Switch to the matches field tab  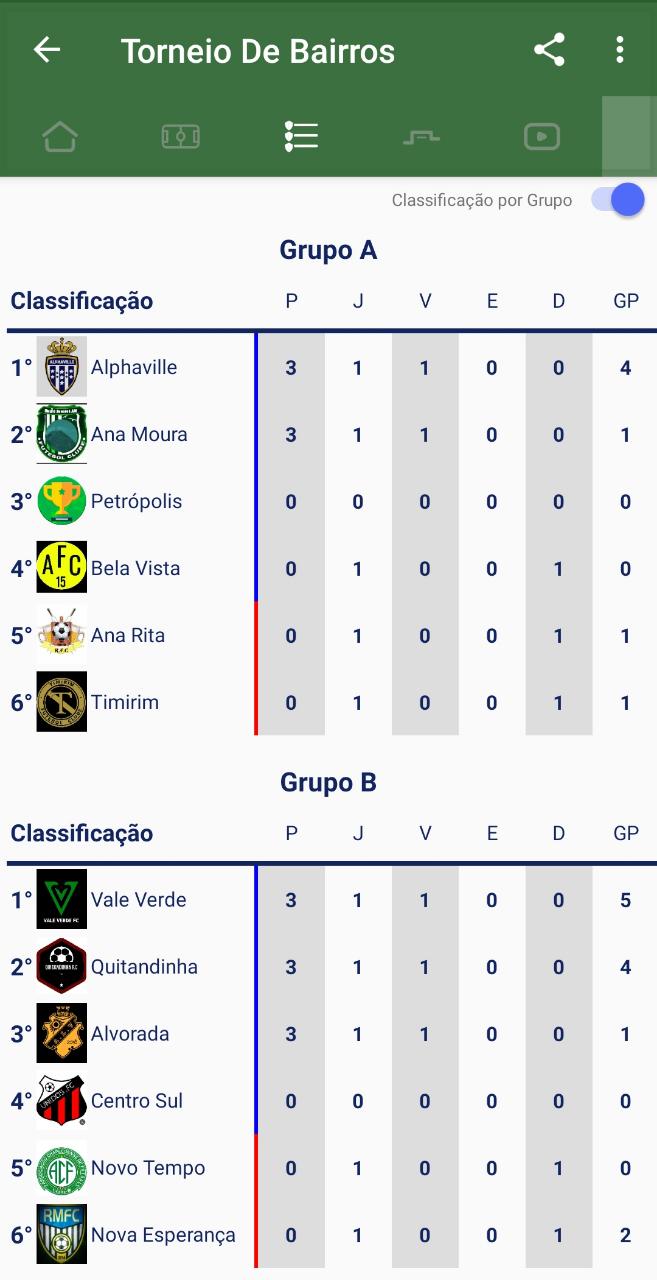pos(181,136)
